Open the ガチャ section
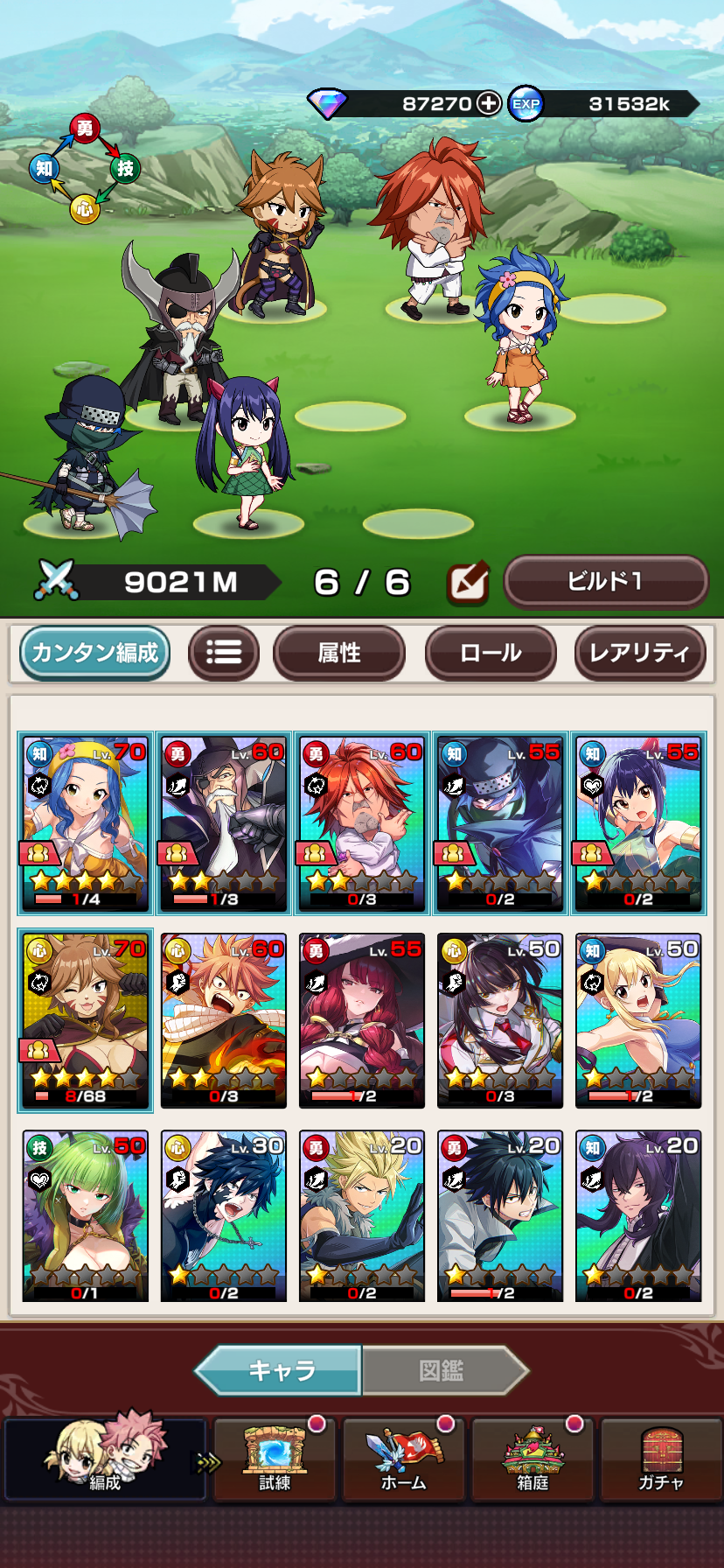The height and width of the screenshot is (1568, 724). coord(661,1459)
